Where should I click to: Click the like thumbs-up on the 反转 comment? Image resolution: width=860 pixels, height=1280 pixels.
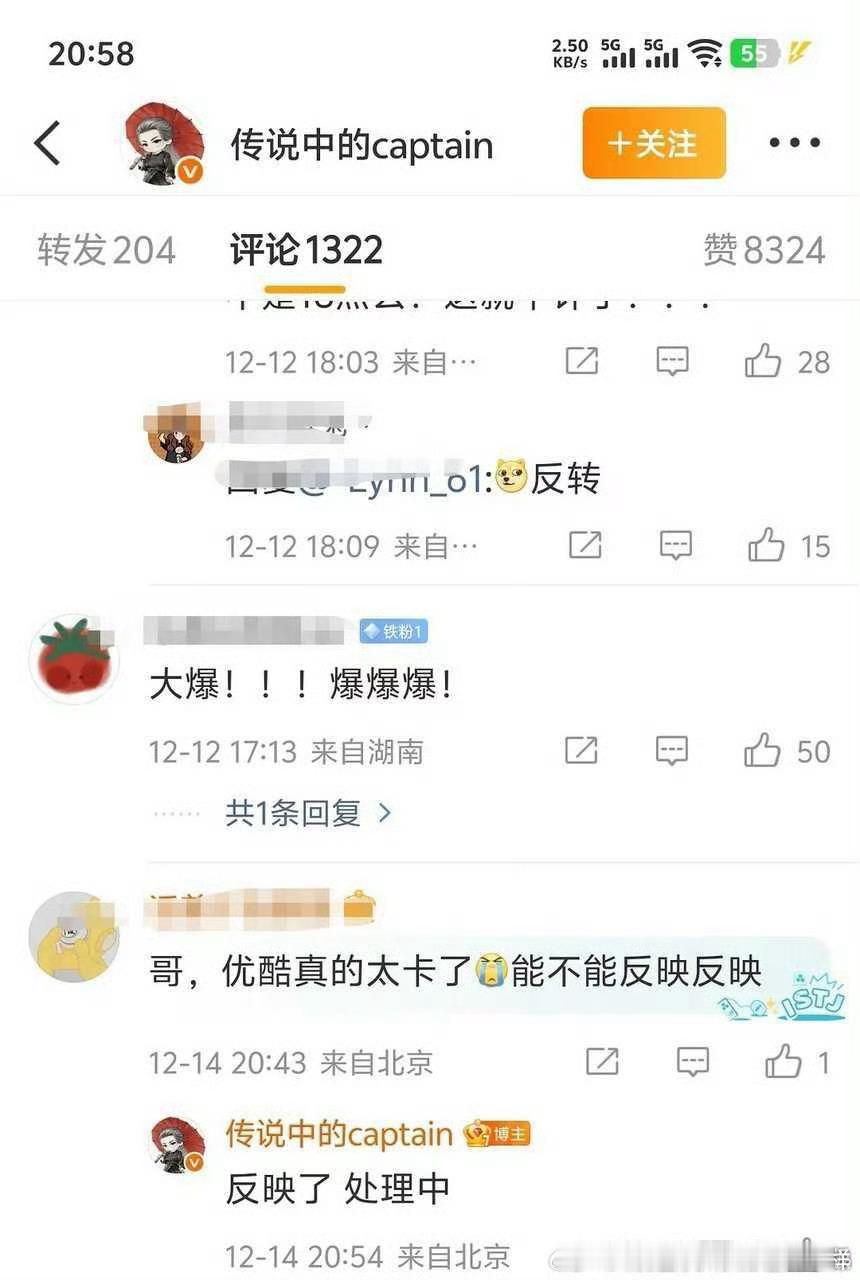click(x=767, y=545)
